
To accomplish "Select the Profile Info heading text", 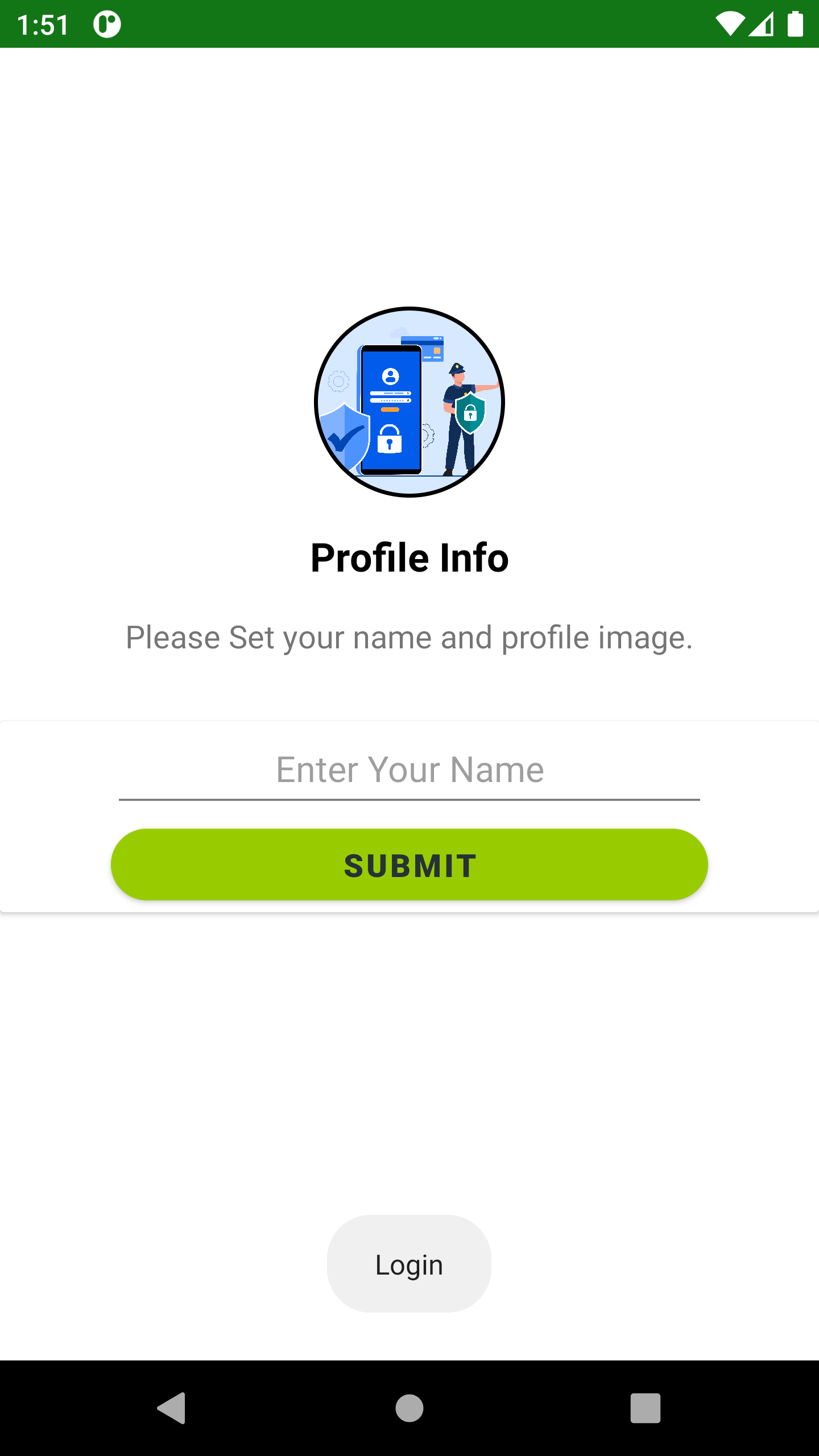I will (409, 557).
